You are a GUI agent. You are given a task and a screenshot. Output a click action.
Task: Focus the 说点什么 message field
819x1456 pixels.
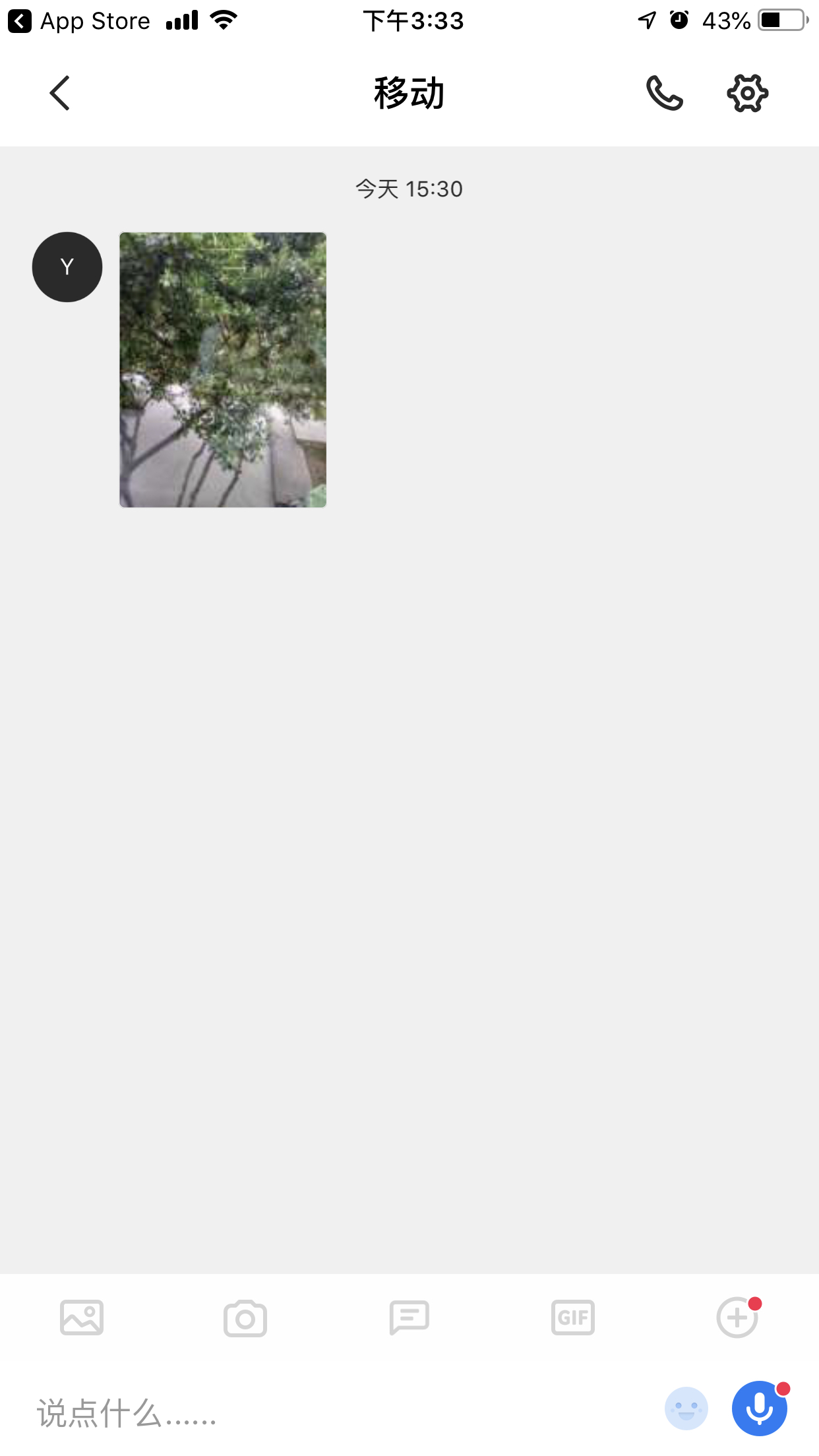[x=330, y=1413]
